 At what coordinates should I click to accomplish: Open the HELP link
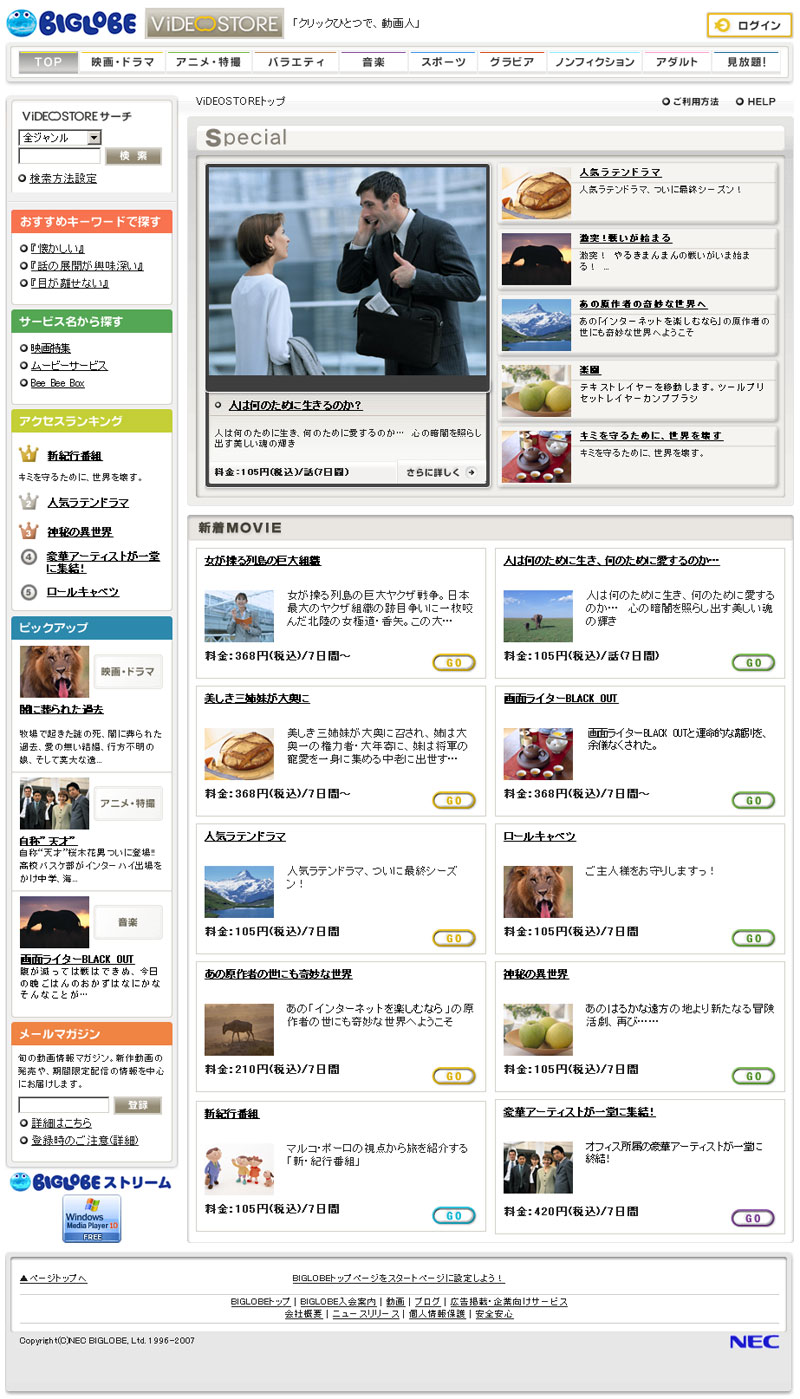pyautogui.click(x=761, y=102)
